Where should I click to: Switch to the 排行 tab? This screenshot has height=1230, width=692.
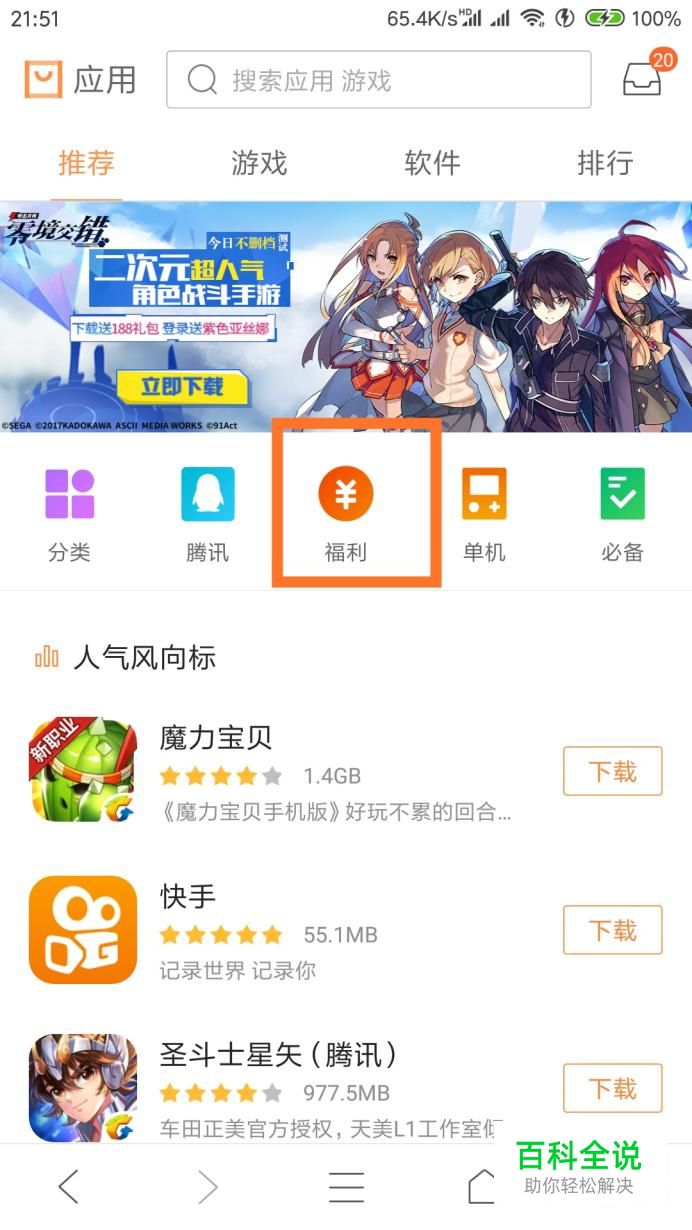(605, 163)
